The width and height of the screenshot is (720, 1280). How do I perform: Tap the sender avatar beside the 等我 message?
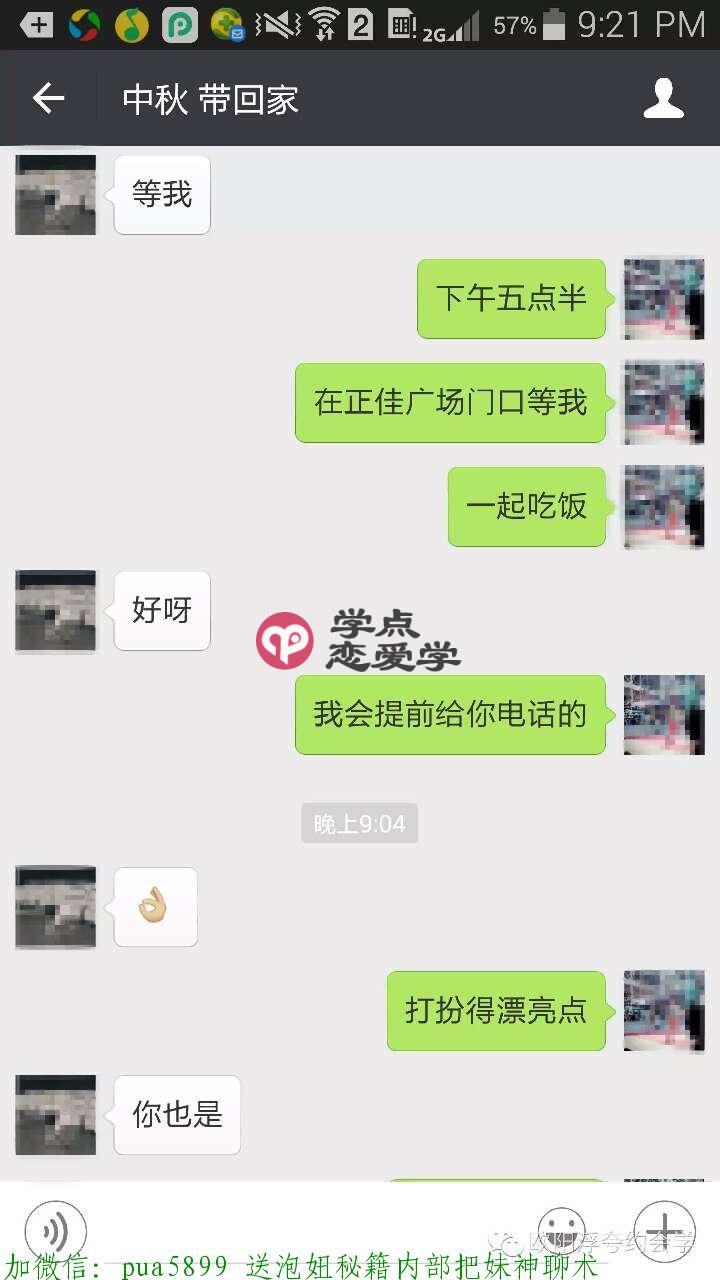tap(55, 194)
